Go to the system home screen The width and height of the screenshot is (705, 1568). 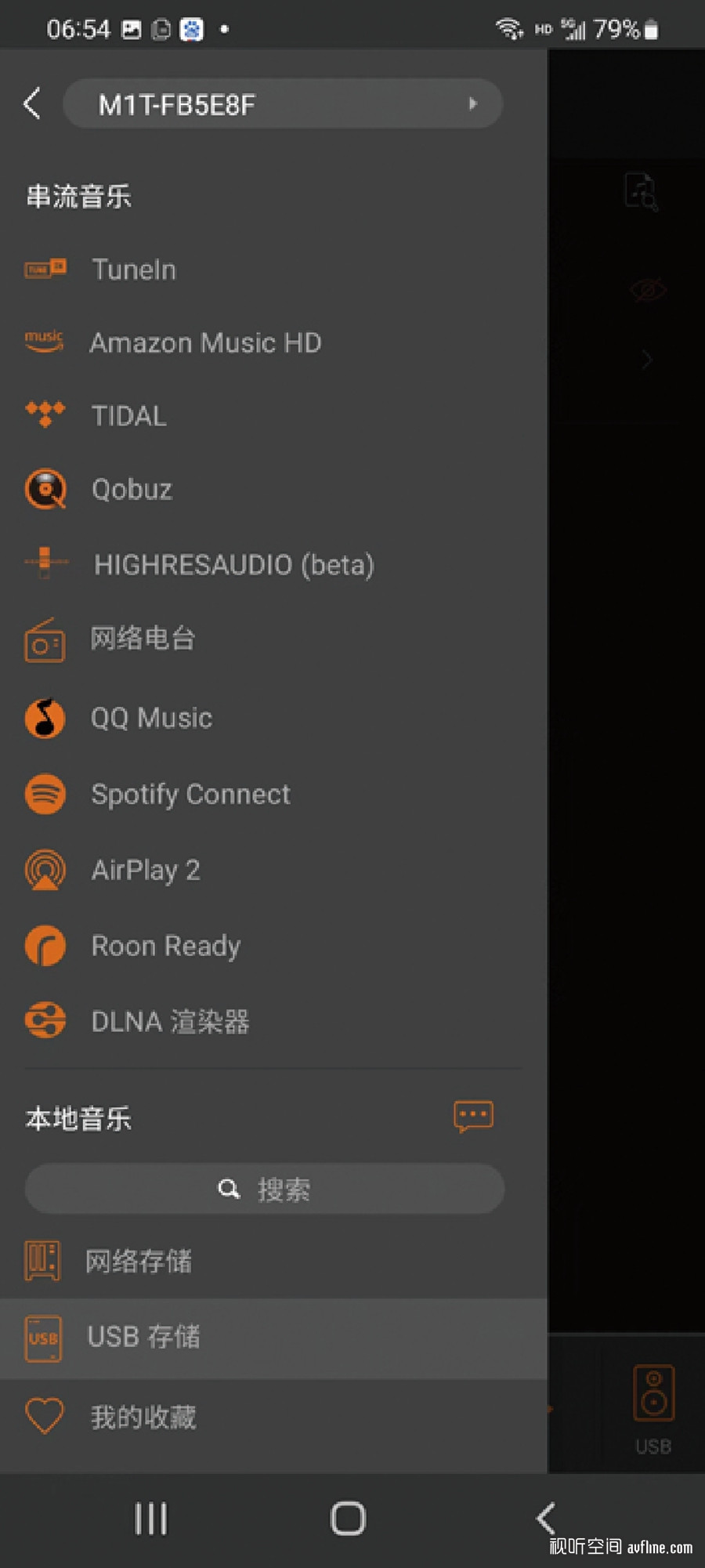[348, 1518]
